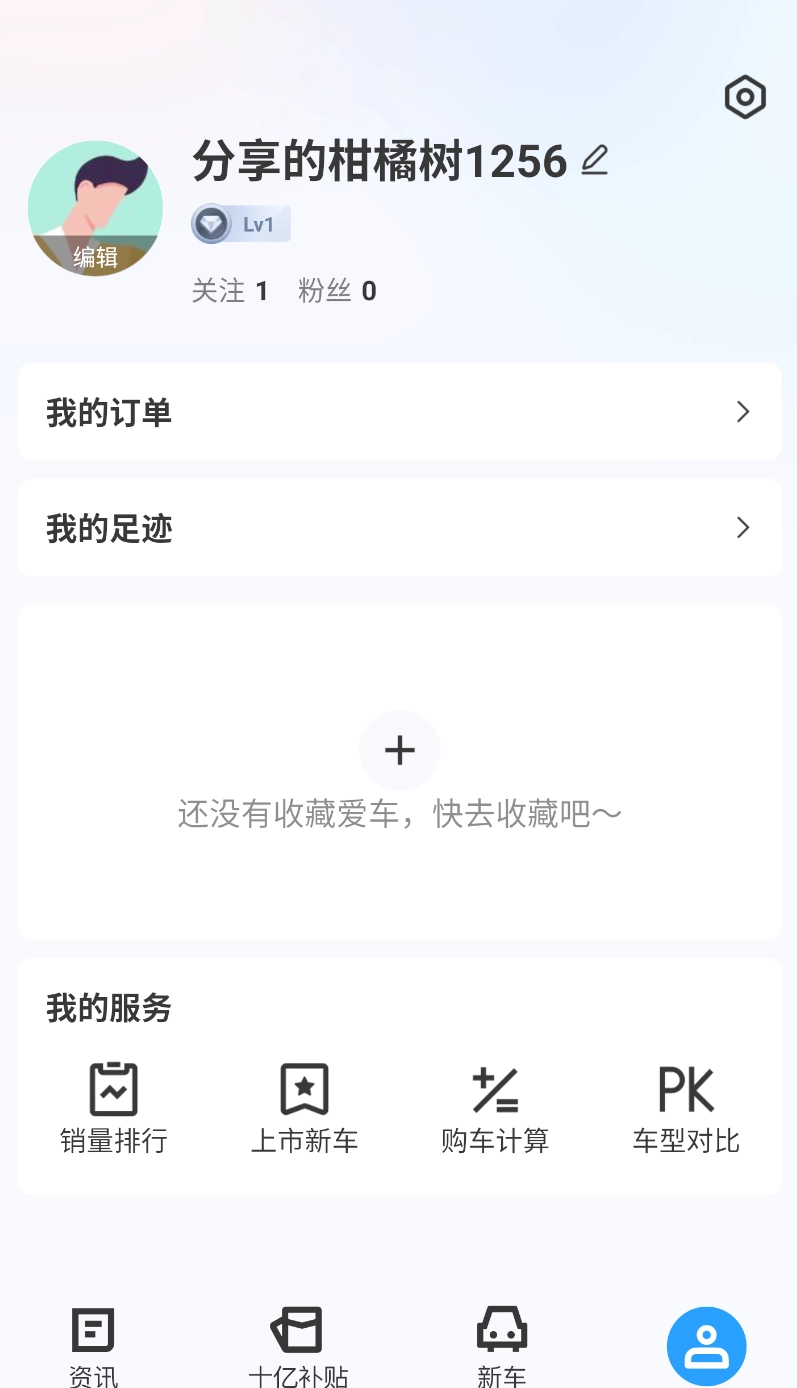Screen dimensions: 797x1388
Task: Open settings via the gear icon
Action: [744, 97]
